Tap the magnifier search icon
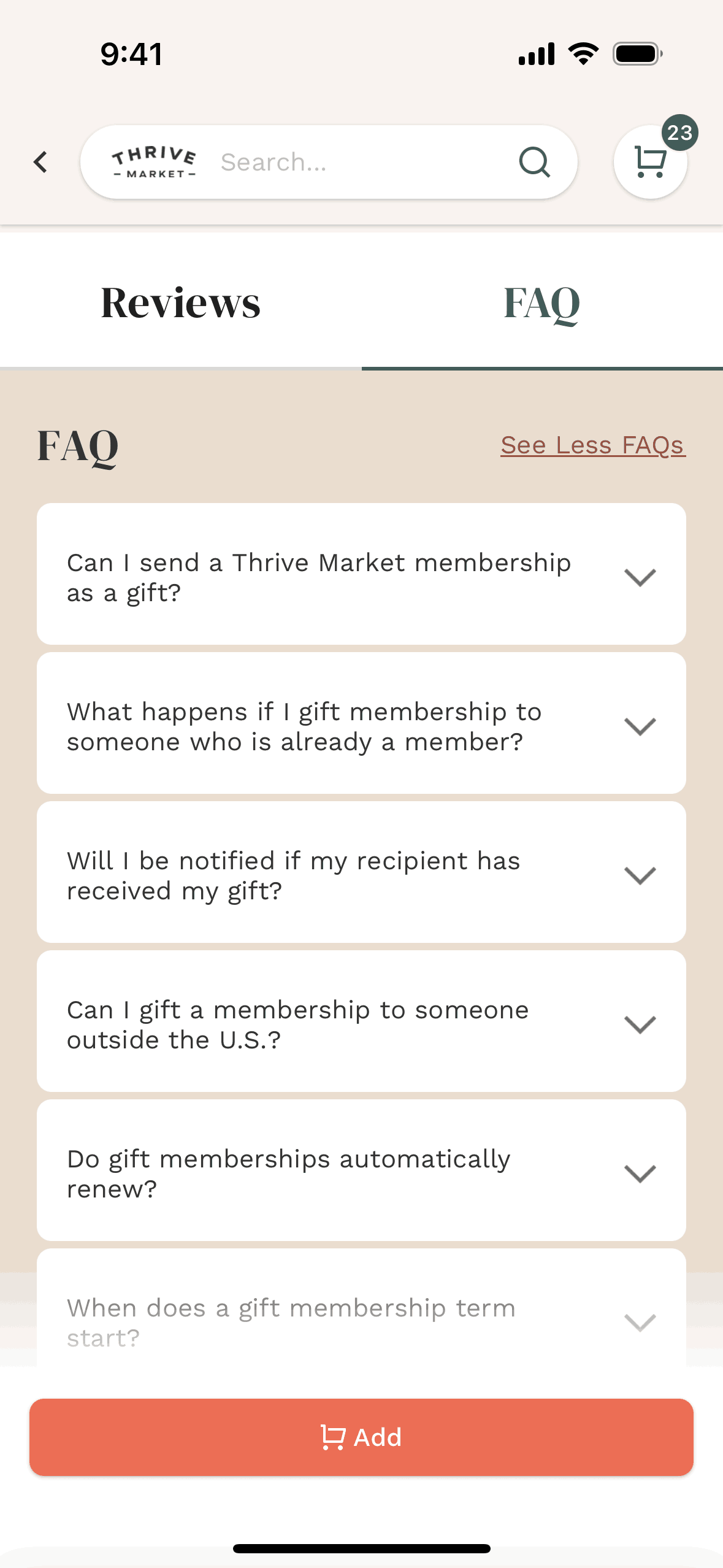Screen dimensions: 723x1568 click(x=534, y=163)
